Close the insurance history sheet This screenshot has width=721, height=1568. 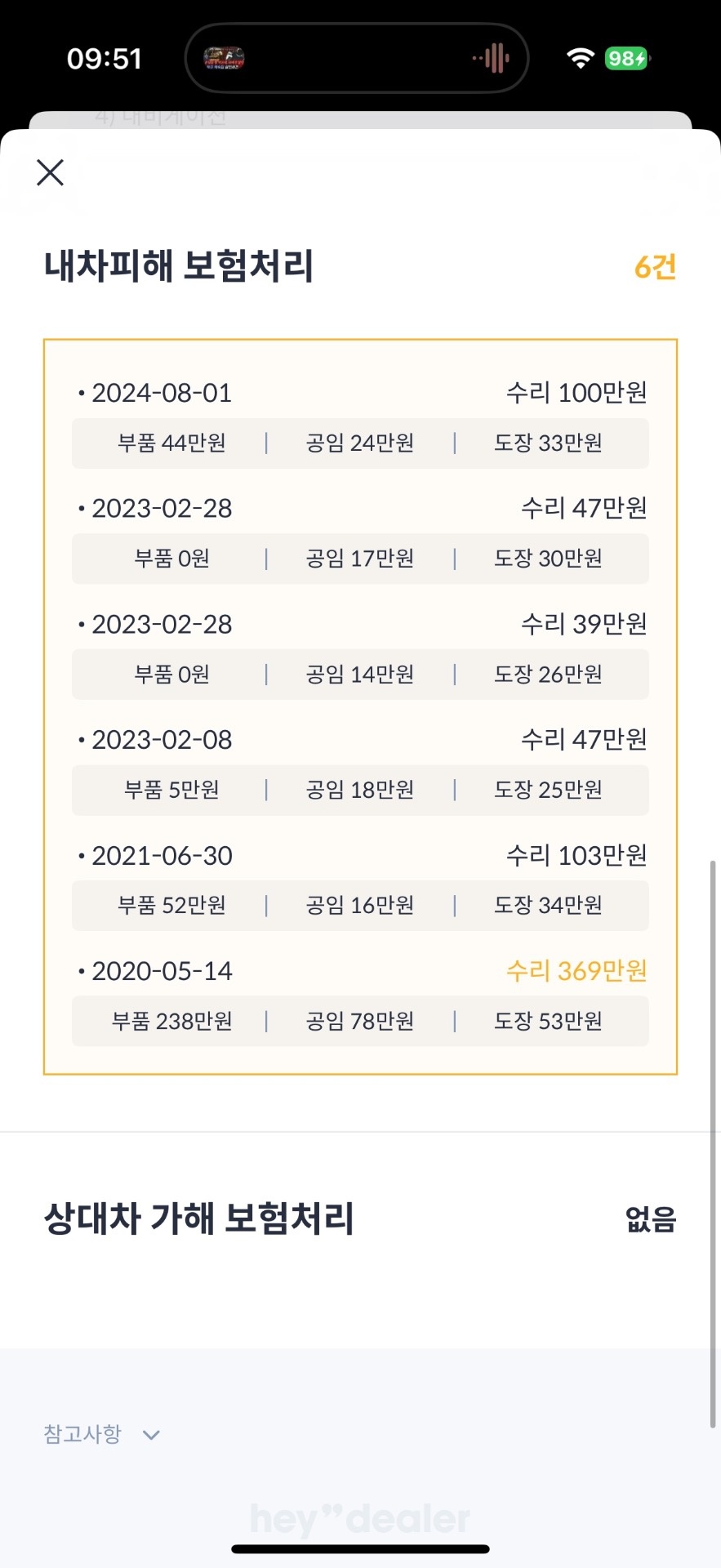50,172
